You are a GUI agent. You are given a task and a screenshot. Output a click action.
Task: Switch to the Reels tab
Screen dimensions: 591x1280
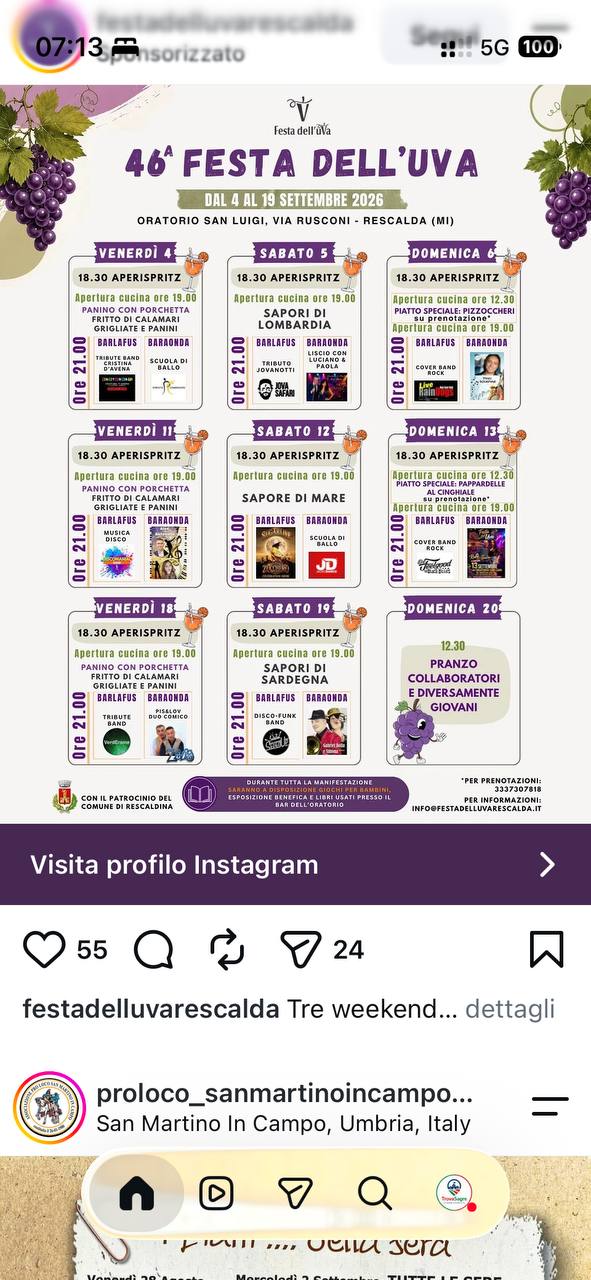pyautogui.click(x=216, y=1192)
